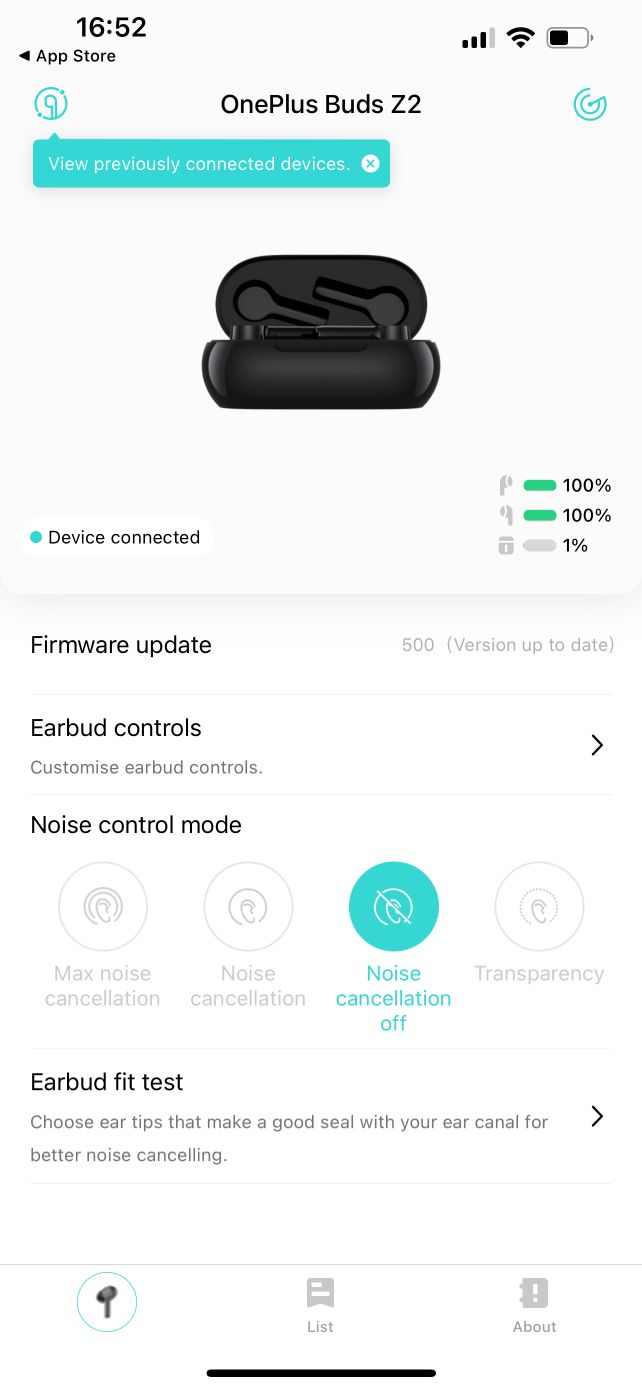
Task: Go to the About tab
Action: click(x=534, y=1304)
